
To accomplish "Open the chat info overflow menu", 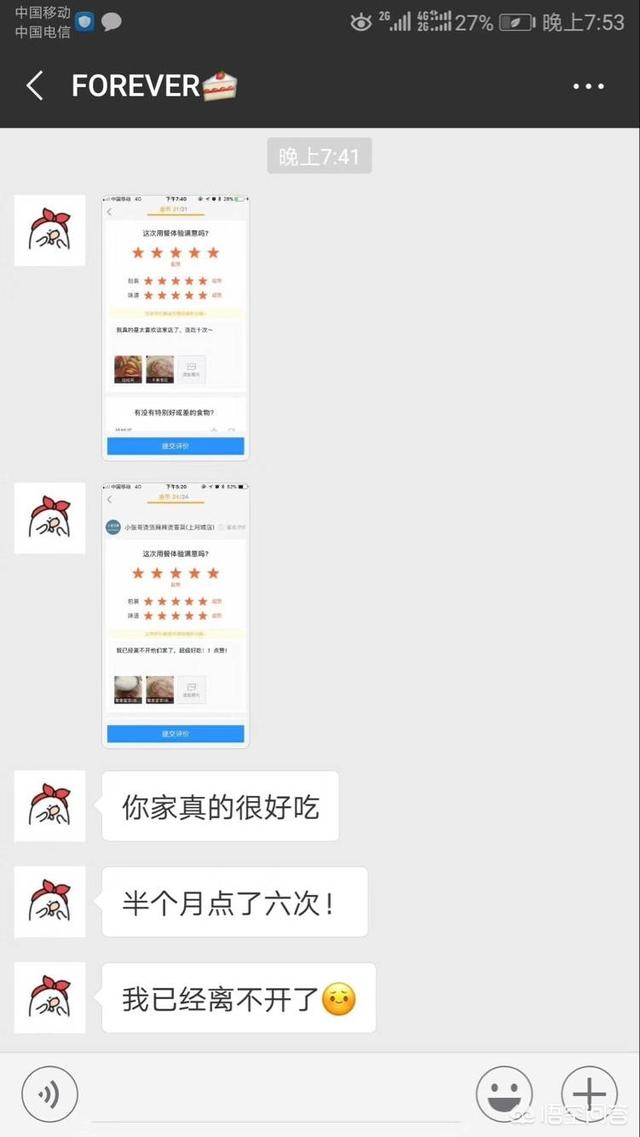I will [x=588, y=87].
